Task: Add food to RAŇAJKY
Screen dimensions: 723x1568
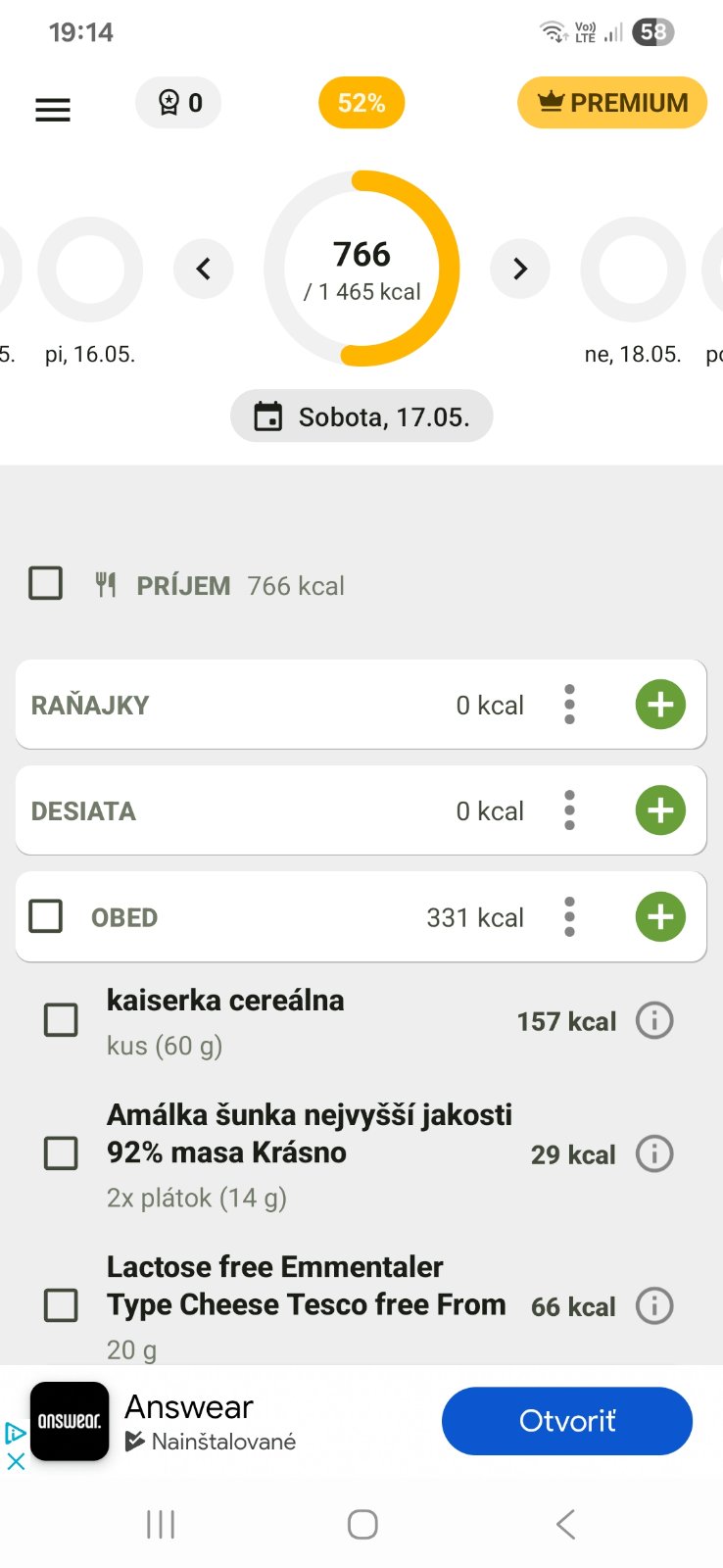Action: click(660, 705)
